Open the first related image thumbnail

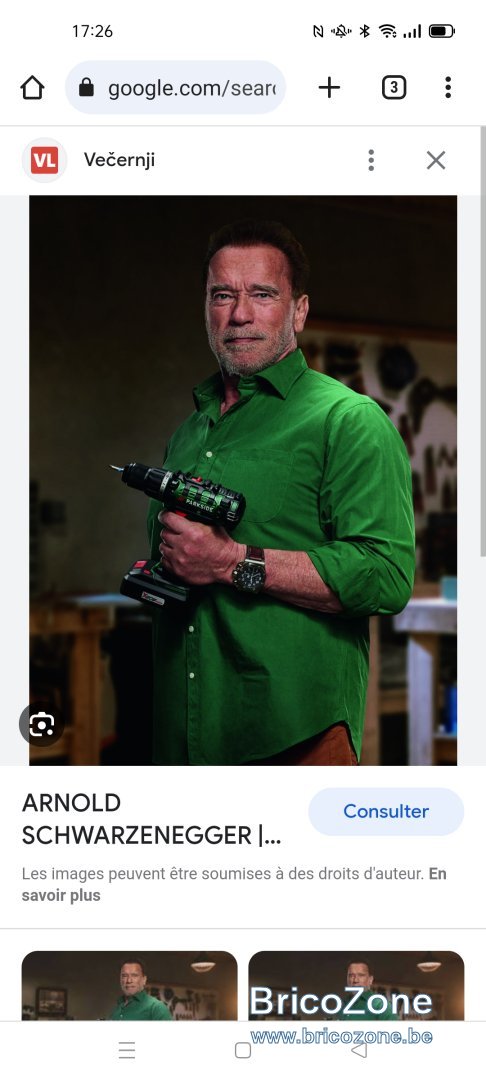pyautogui.click(x=129, y=986)
